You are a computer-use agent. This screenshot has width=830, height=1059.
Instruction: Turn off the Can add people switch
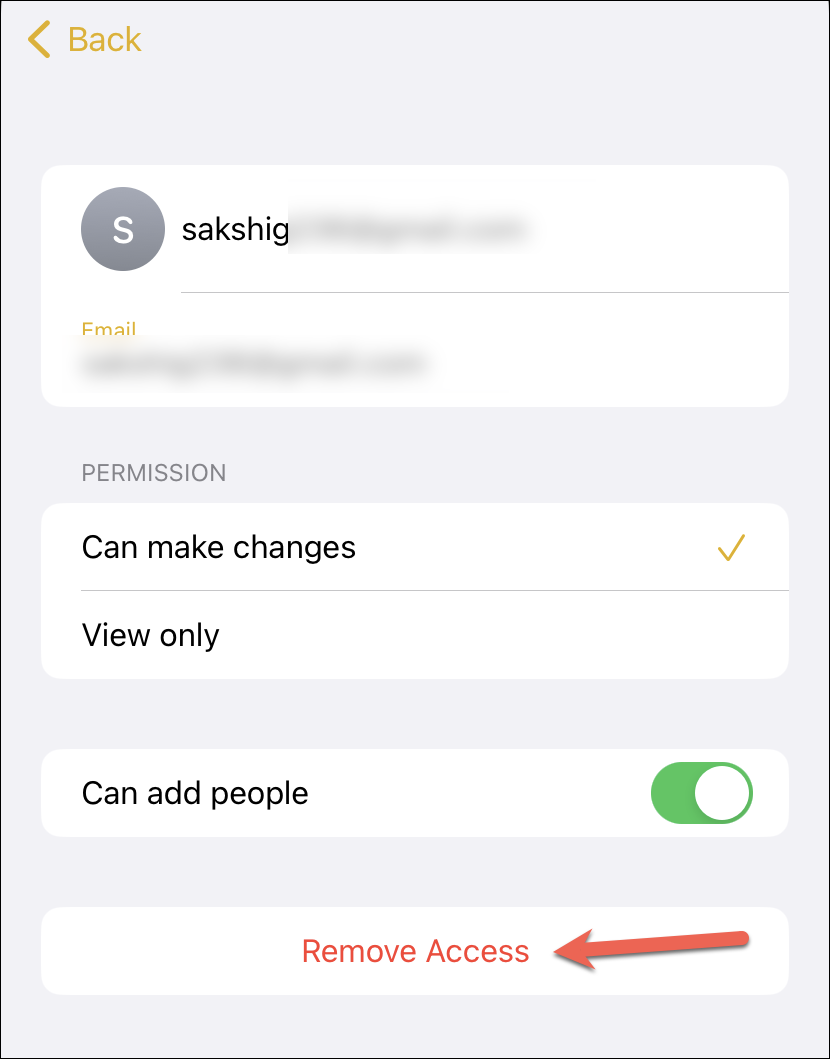(702, 793)
